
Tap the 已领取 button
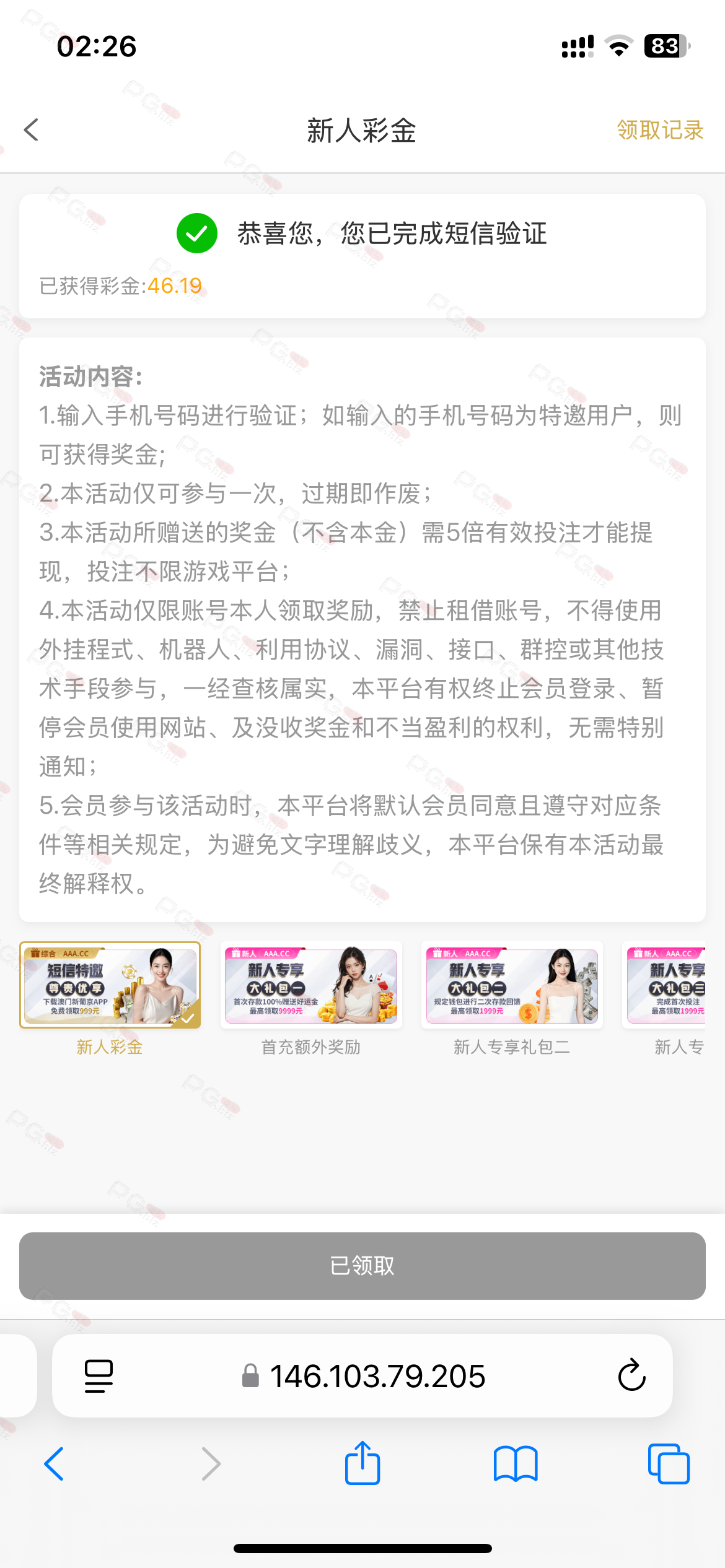point(362,1266)
